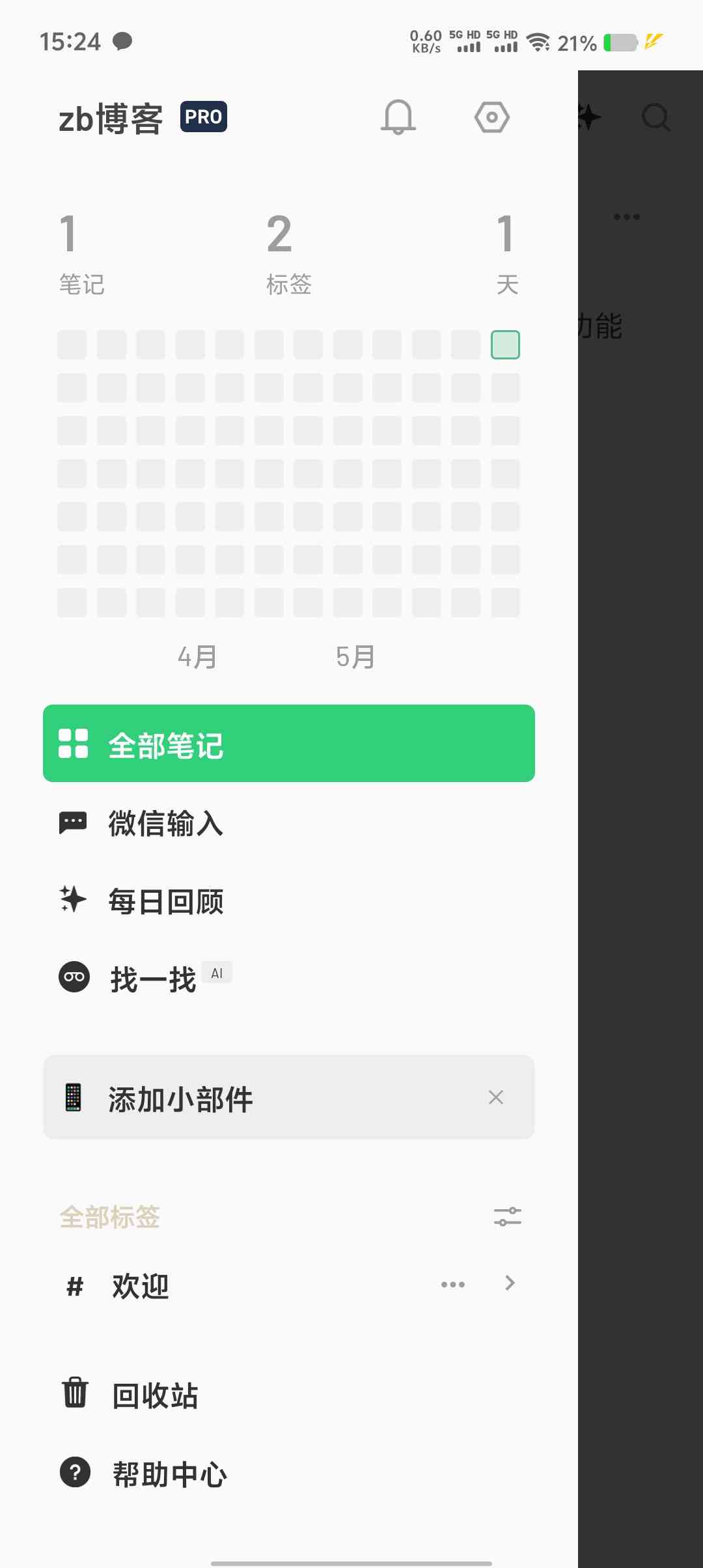Screen dimensions: 703x1568
Task: Tap today's highlighted heatmap square
Action: [x=505, y=344]
